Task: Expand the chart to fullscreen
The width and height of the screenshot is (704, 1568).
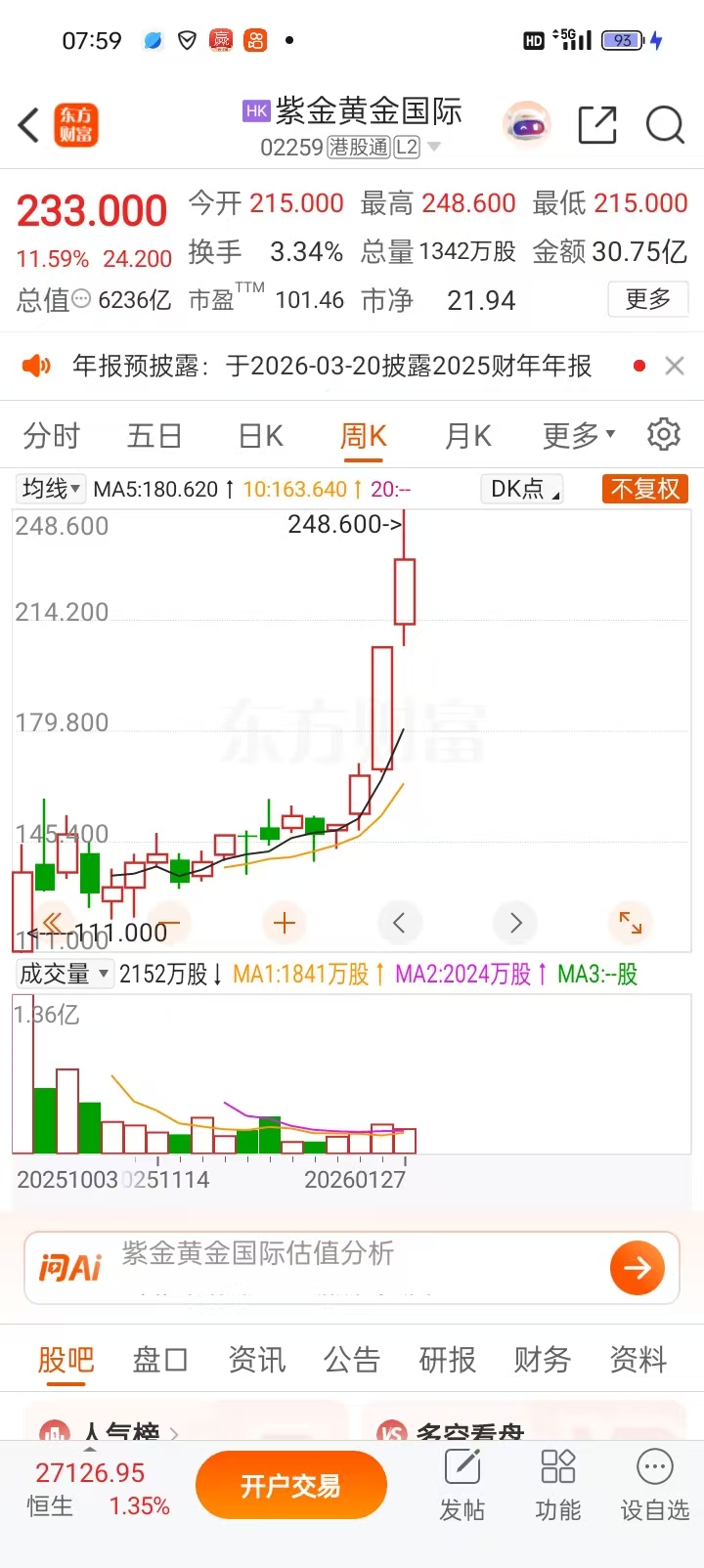Action: click(631, 922)
